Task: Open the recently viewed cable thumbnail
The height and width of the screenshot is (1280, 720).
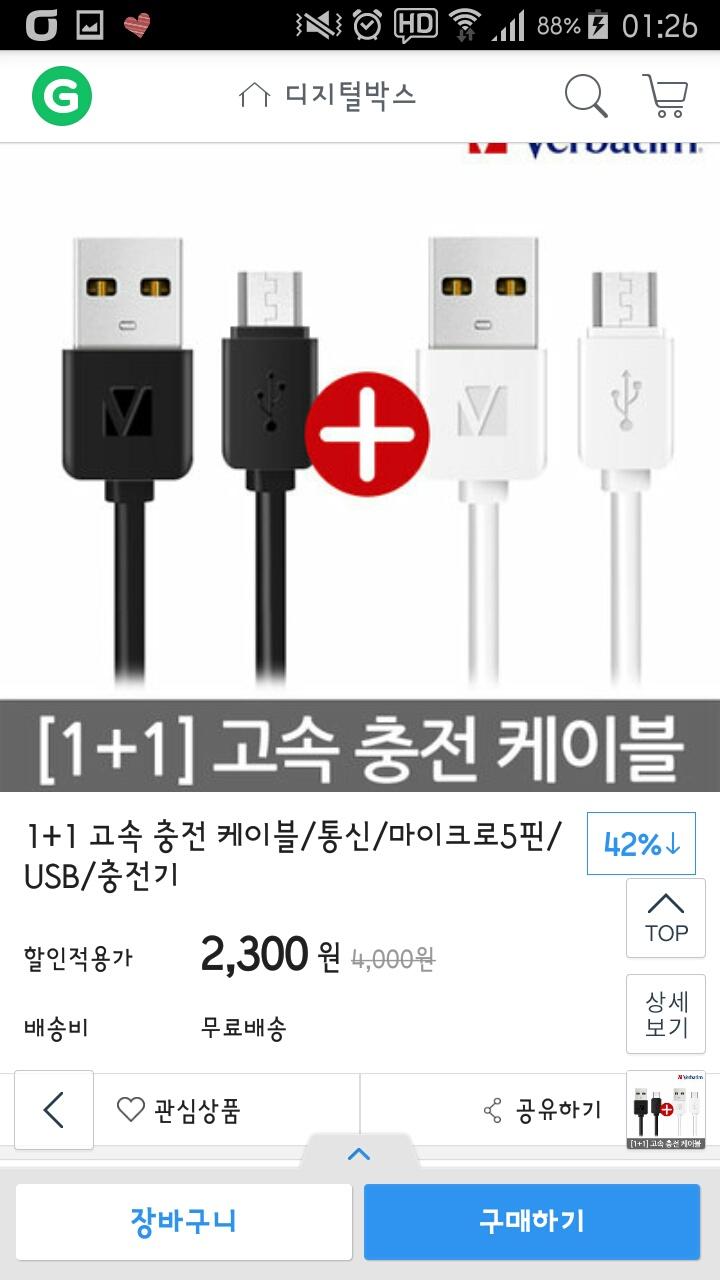Action: [666, 1110]
